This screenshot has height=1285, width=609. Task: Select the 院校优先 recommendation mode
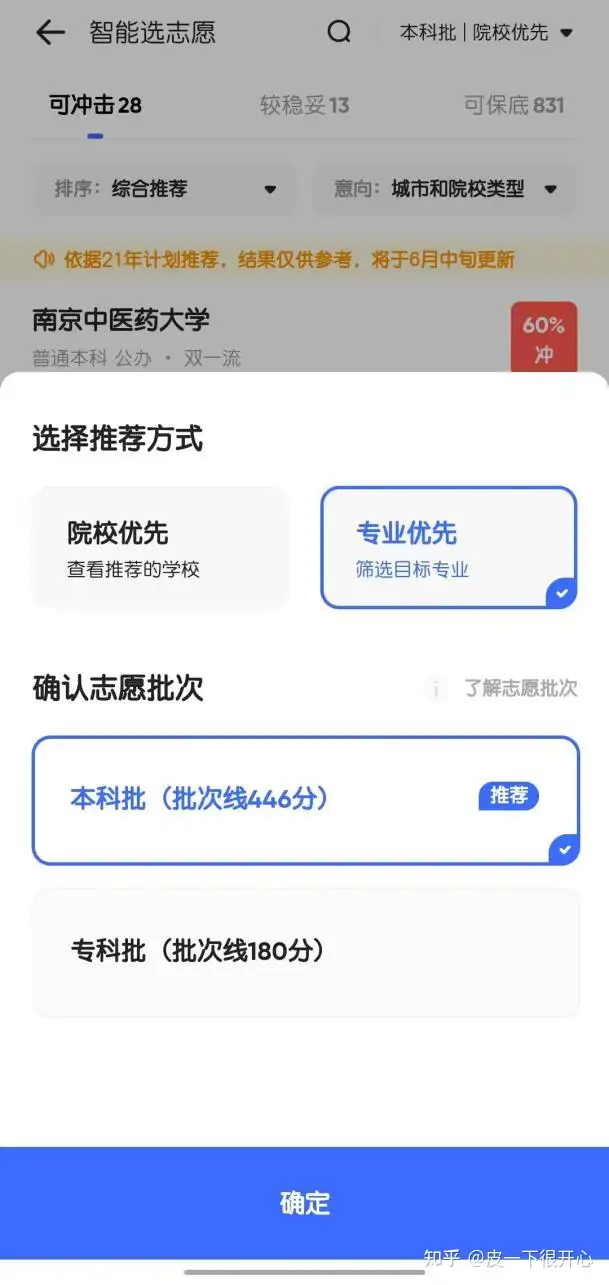click(161, 547)
